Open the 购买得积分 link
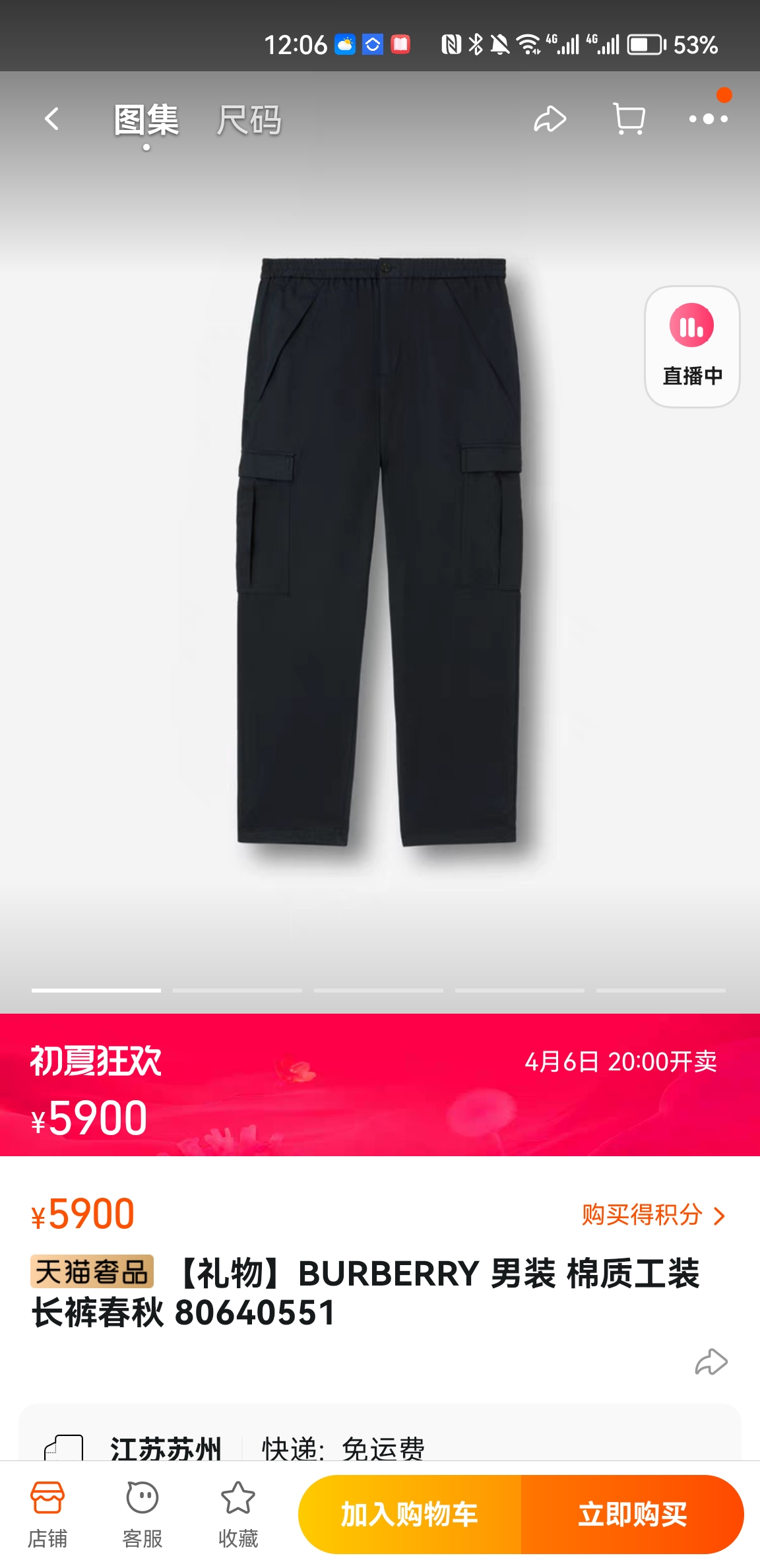This screenshot has height=1568, width=760. point(652,1215)
